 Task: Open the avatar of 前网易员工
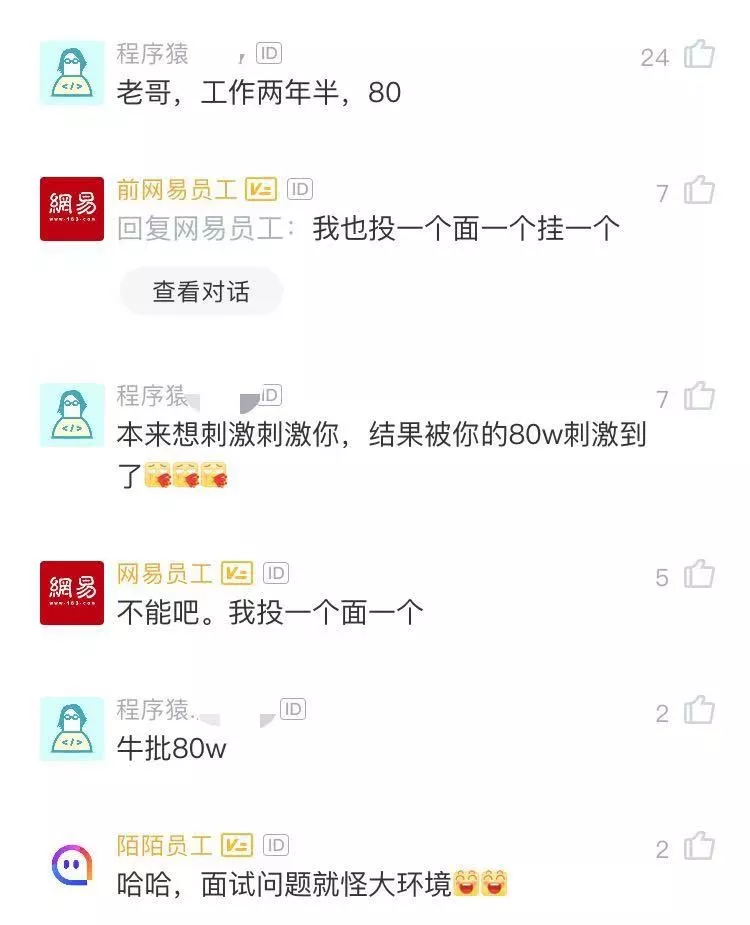72,209
